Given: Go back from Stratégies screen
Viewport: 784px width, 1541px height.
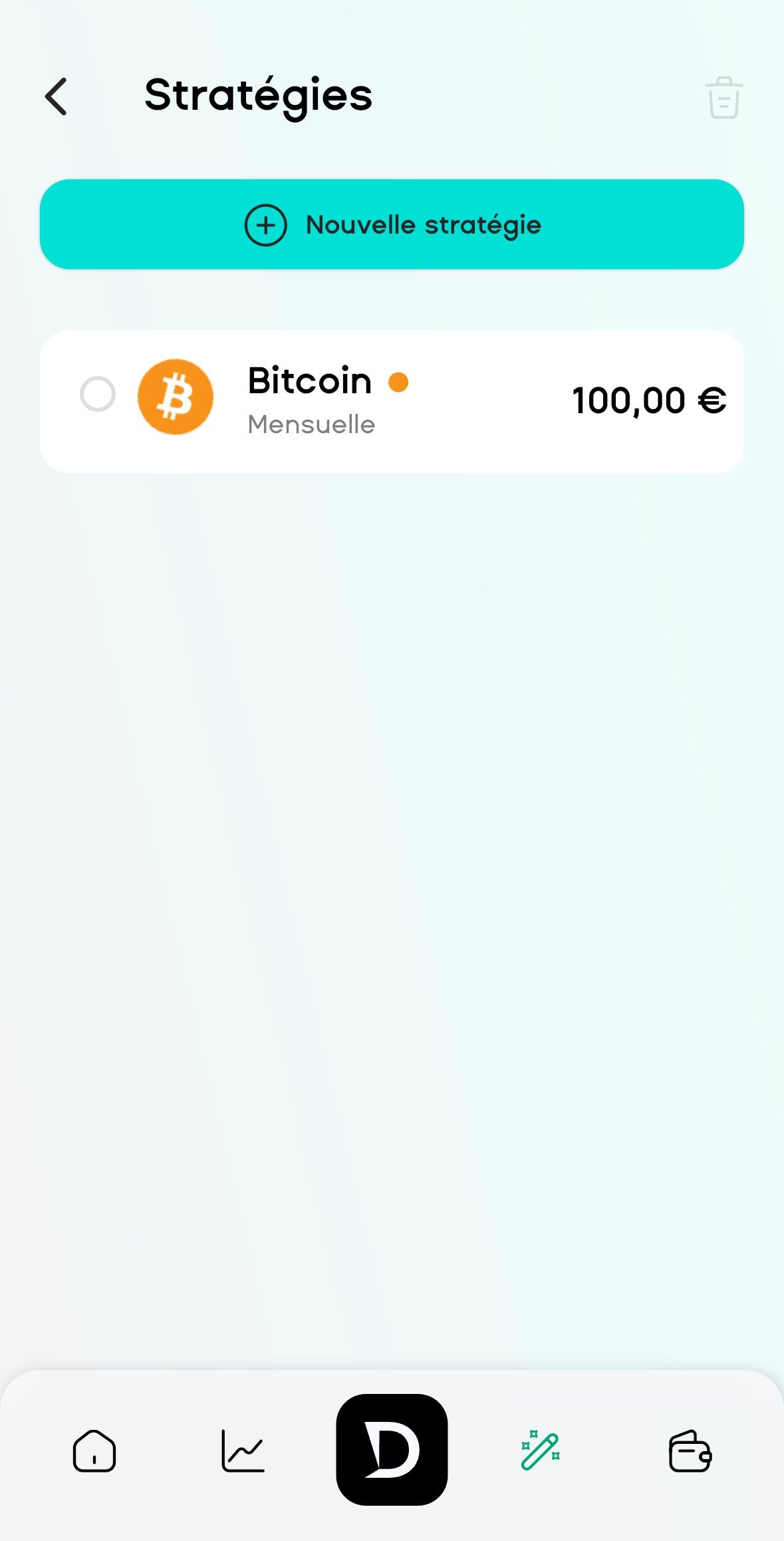Looking at the screenshot, I should click(x=57, y=96).
